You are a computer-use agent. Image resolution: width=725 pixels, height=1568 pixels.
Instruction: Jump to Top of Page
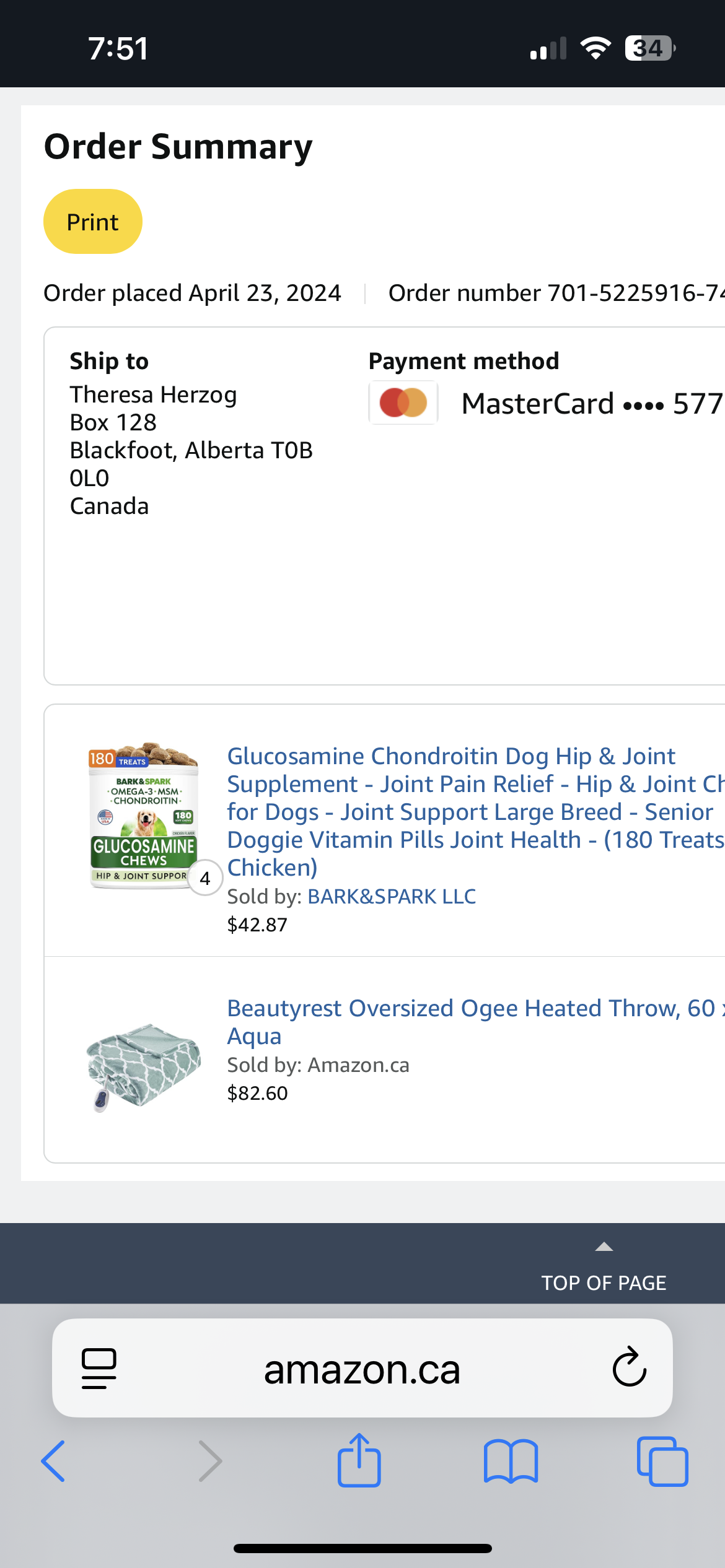(604, 1267)
